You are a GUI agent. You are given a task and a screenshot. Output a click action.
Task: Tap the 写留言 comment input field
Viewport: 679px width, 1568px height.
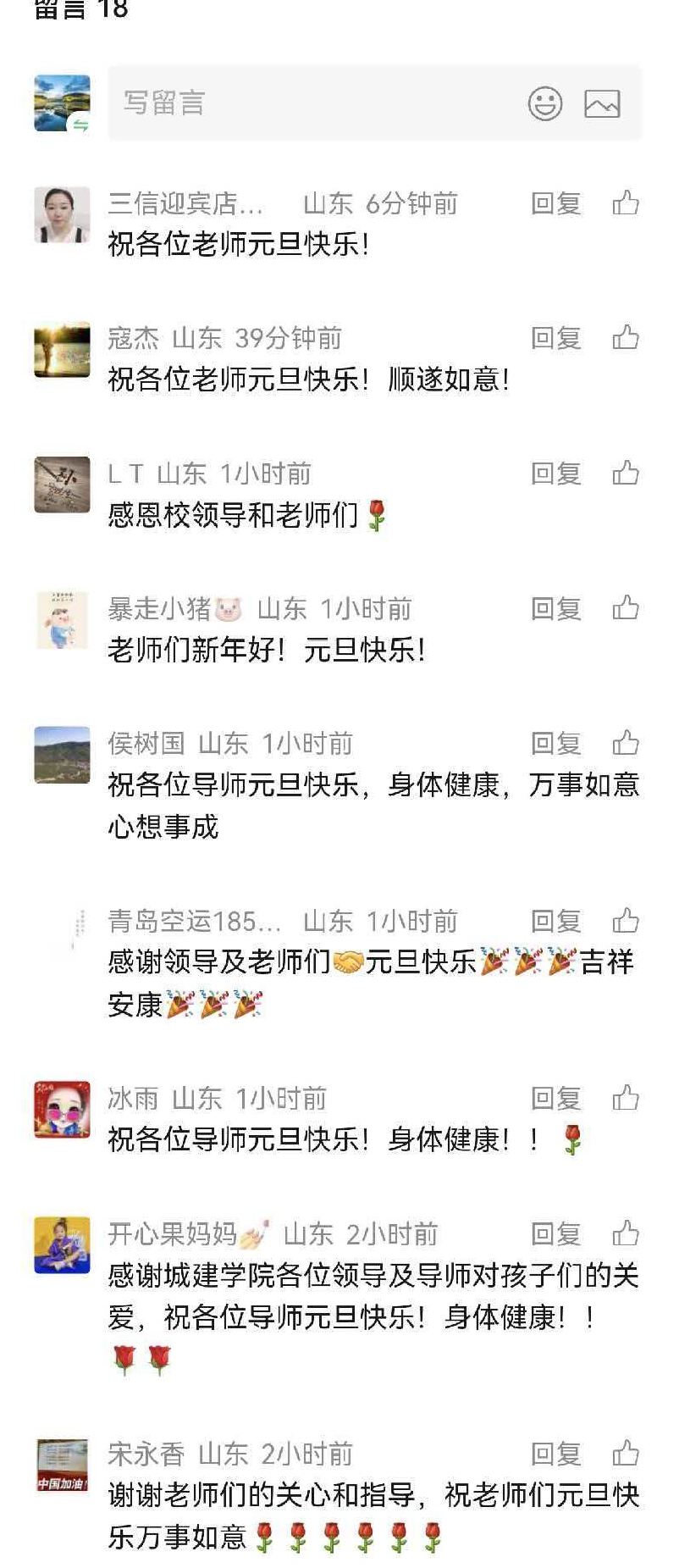coord(313,103)
